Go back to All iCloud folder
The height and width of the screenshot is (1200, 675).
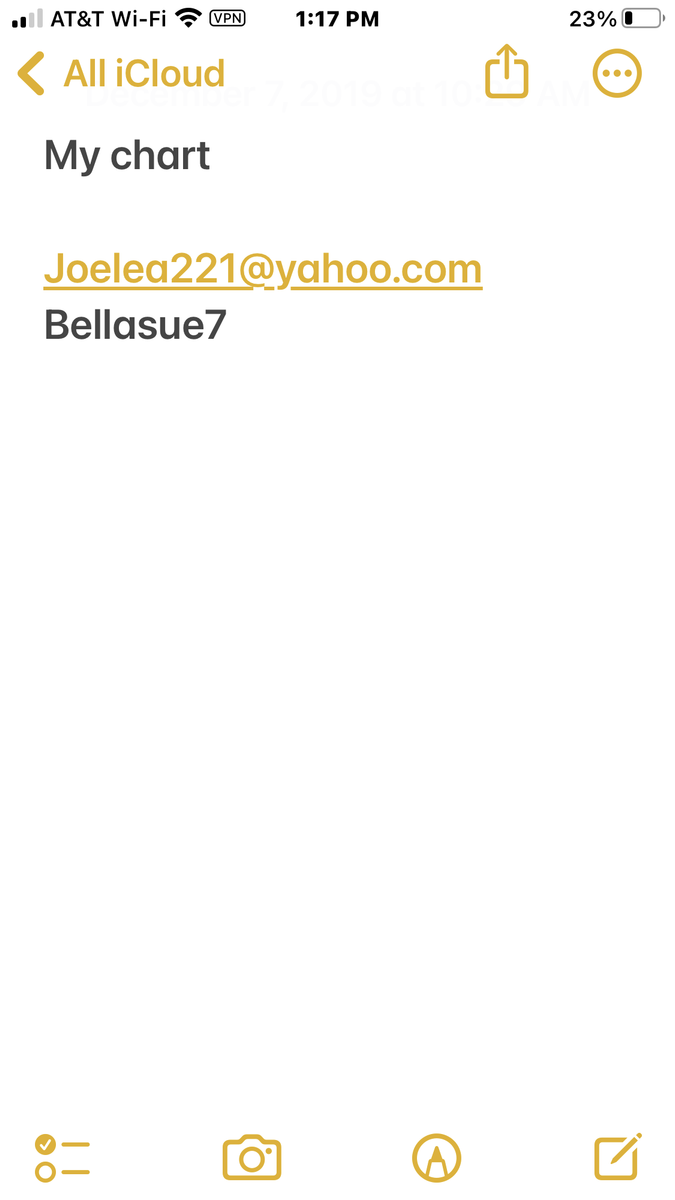(121, 74)
